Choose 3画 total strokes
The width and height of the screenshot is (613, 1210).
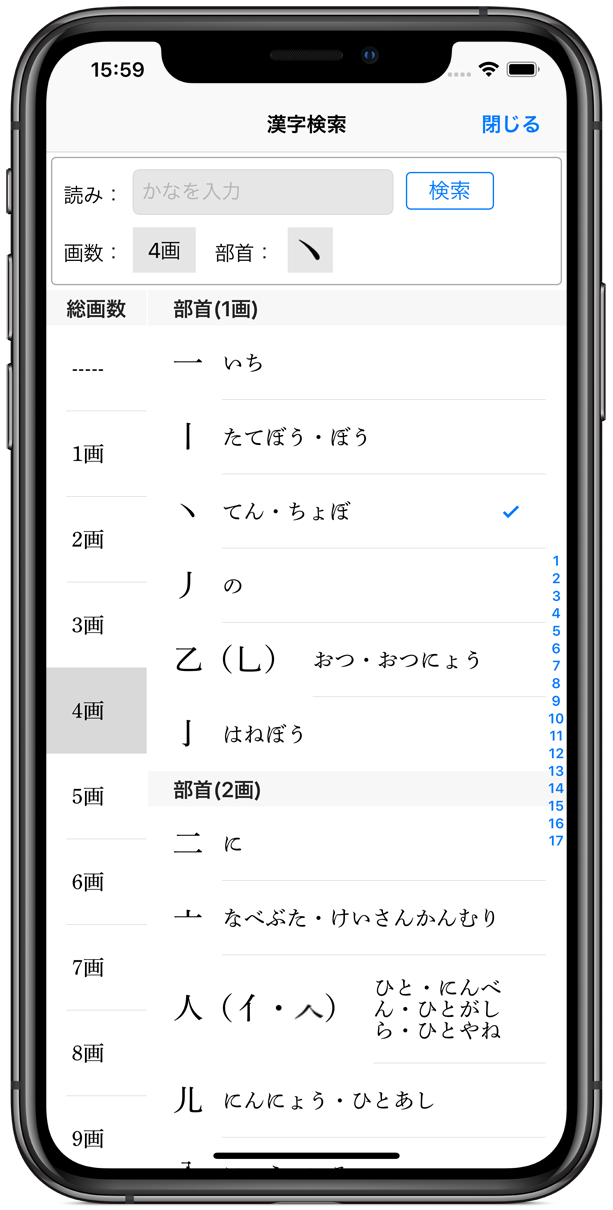[x=88, y=625]
